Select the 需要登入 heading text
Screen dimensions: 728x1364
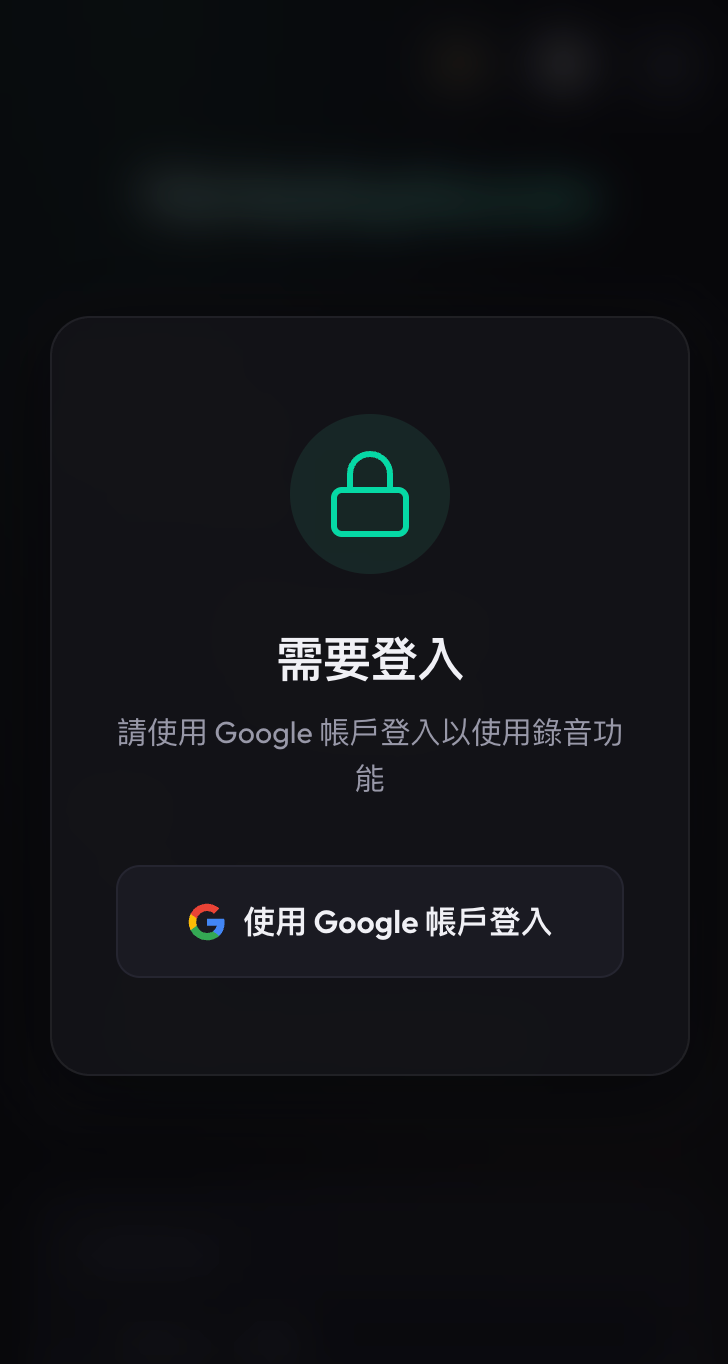click(x=370, y=658)
